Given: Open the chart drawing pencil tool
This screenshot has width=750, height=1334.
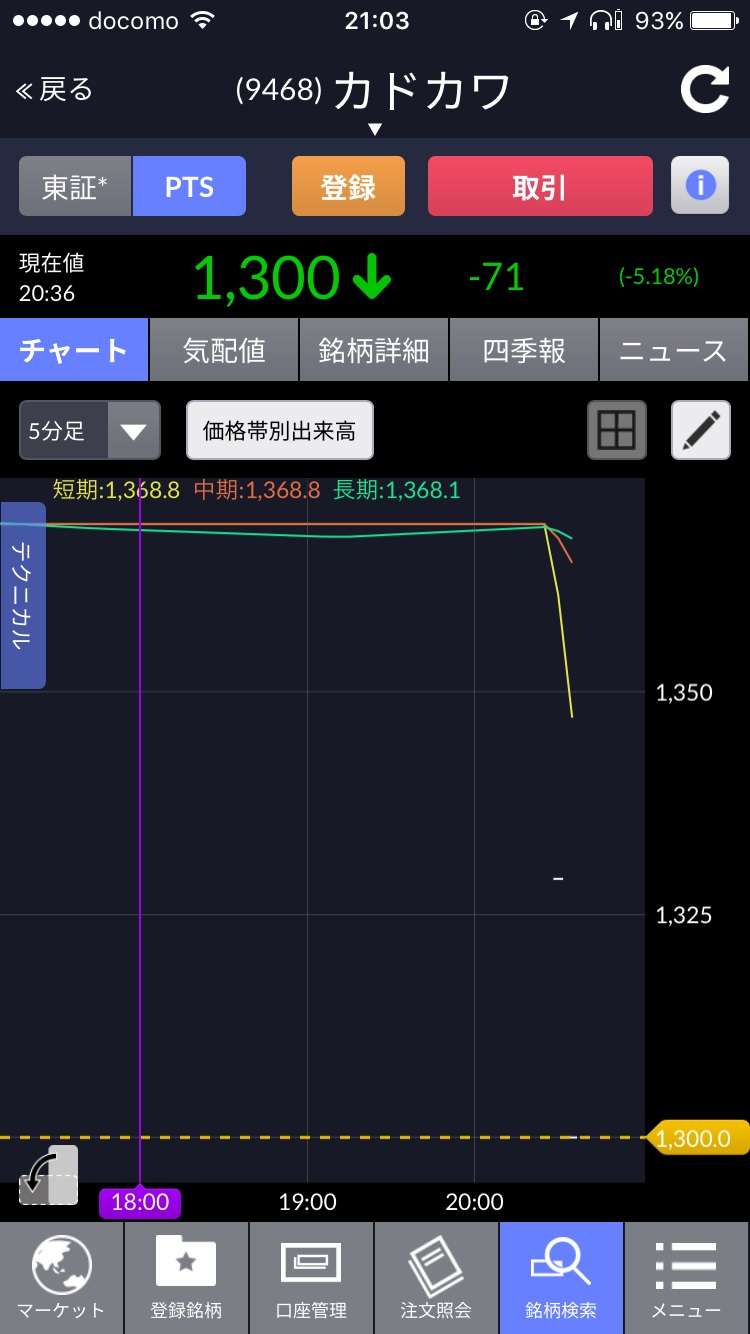Looking at the screenshot, I should click(701, 431).
